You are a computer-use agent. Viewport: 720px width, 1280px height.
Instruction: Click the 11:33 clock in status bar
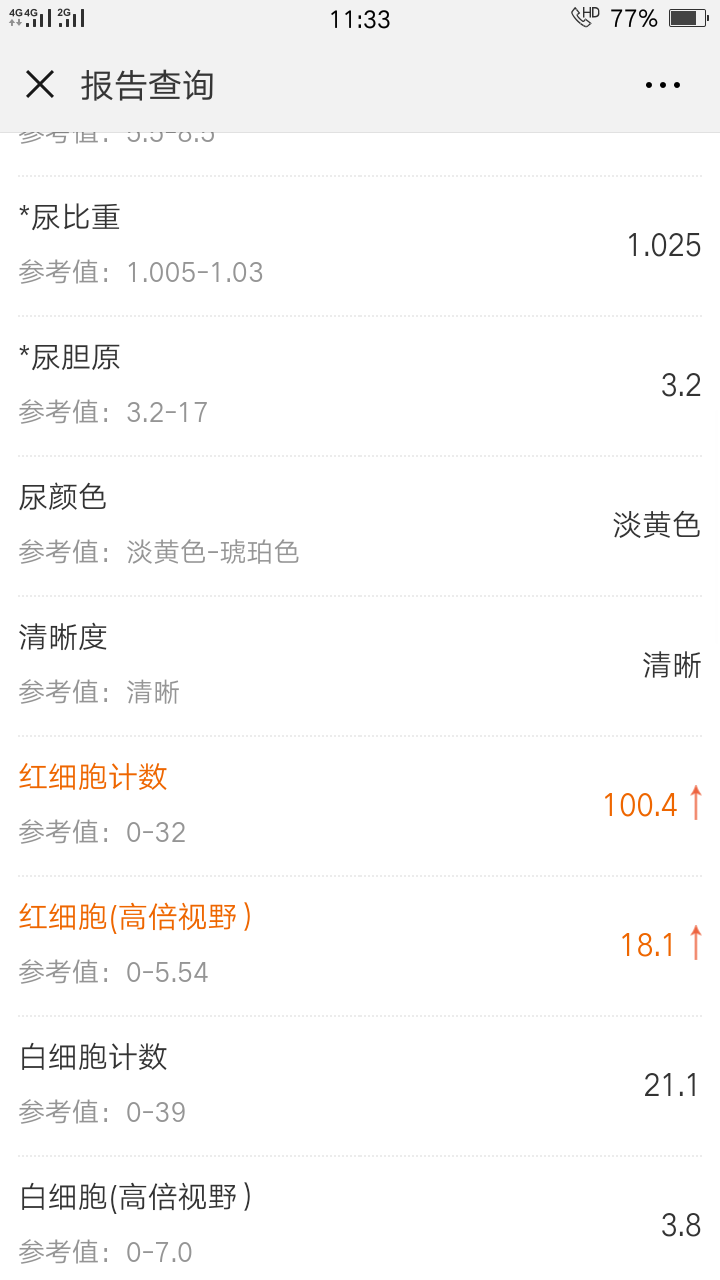(361, 18)
